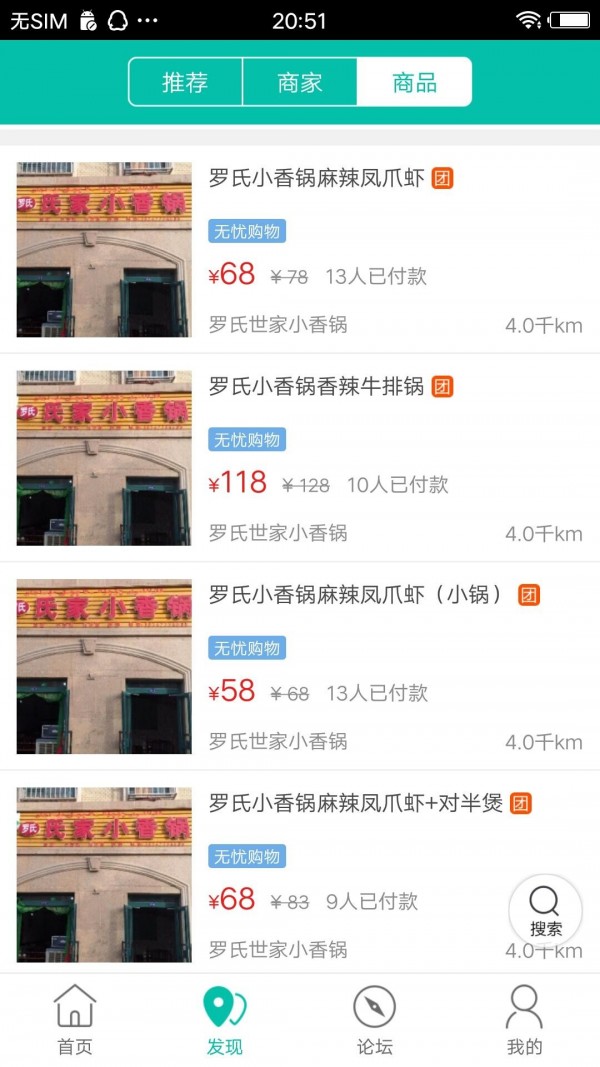Image resolution: width=600 pixels, height=1067 pixels.
Task: Open the 发现 discover tab
Action: [x=225, y=1020]
